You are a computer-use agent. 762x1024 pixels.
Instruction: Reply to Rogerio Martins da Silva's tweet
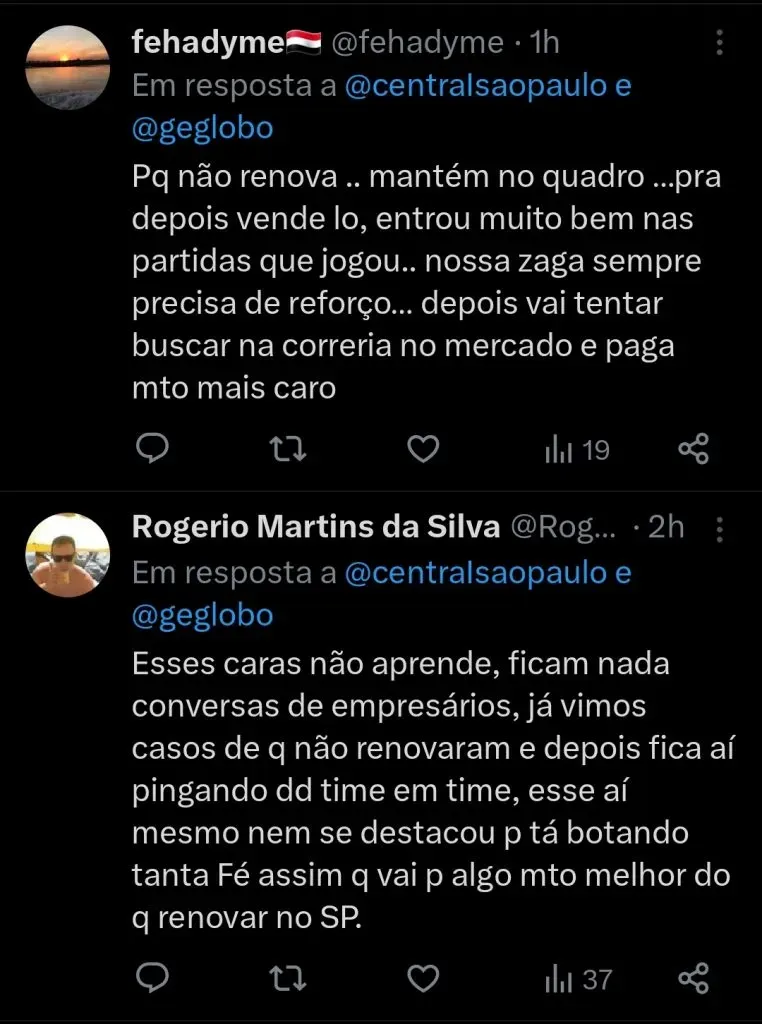coord(152,977)
